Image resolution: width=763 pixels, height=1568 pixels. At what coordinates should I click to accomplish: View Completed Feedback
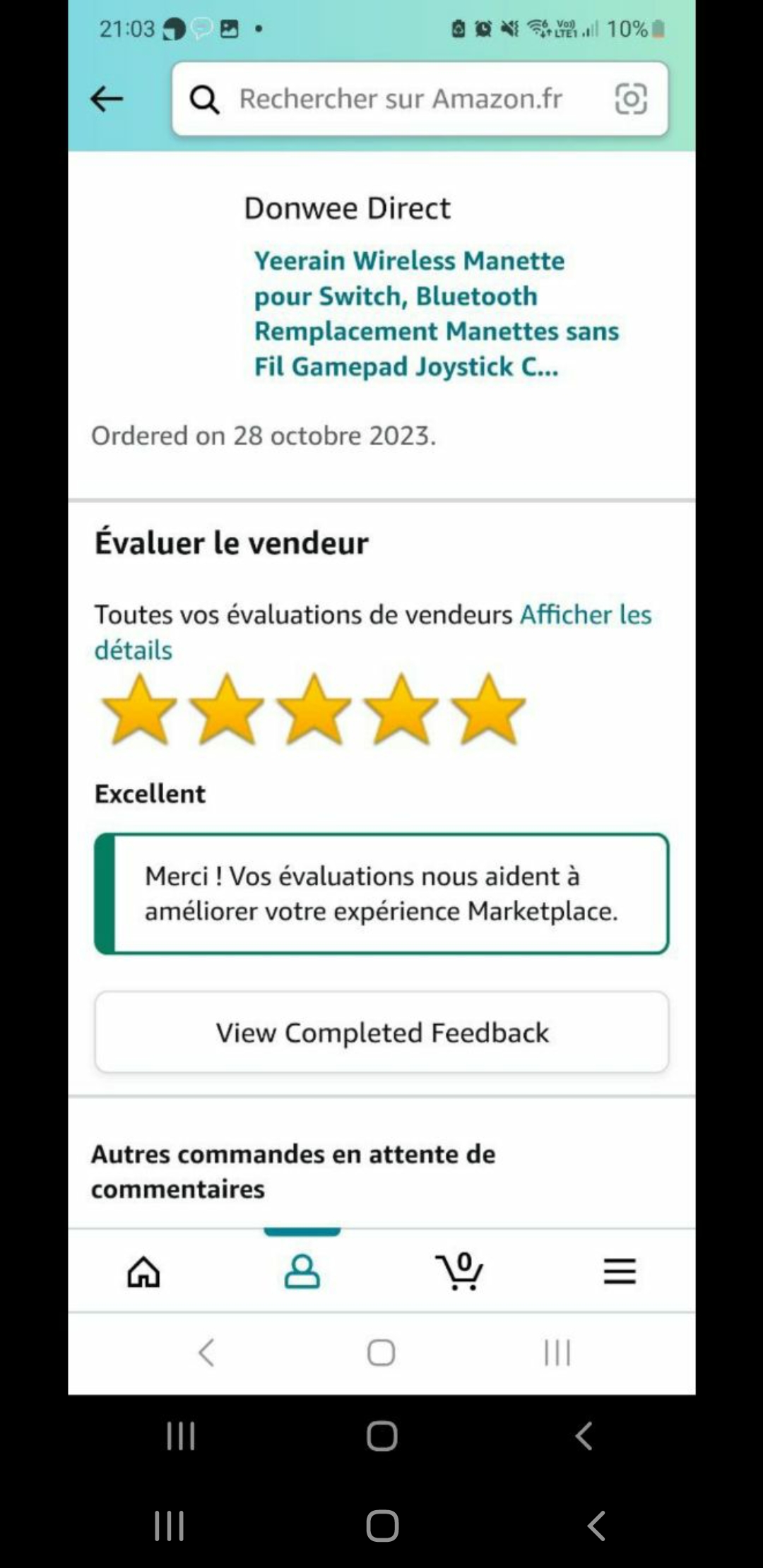381,1033
